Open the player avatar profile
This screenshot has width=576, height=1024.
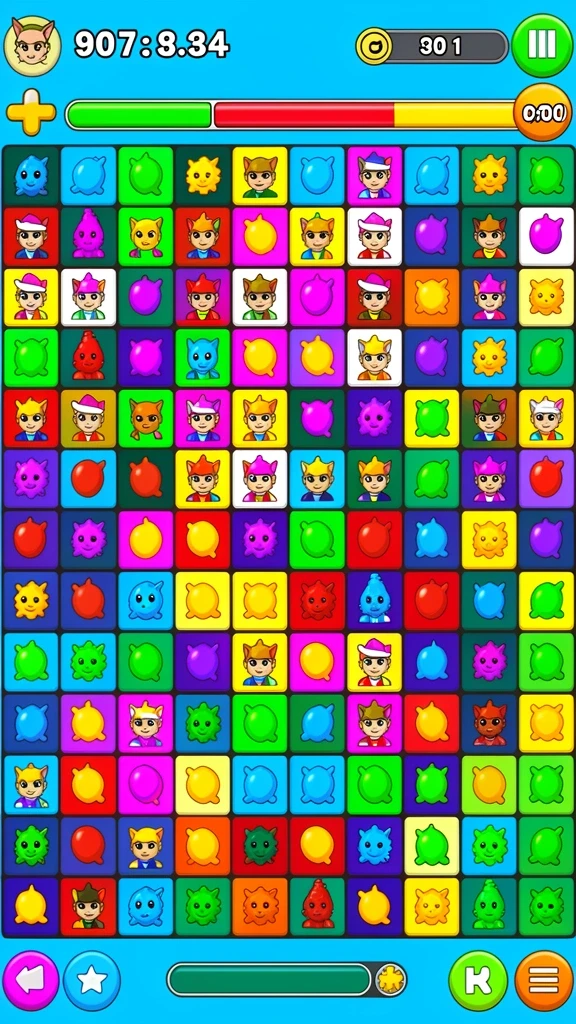[x=32, y=46]
